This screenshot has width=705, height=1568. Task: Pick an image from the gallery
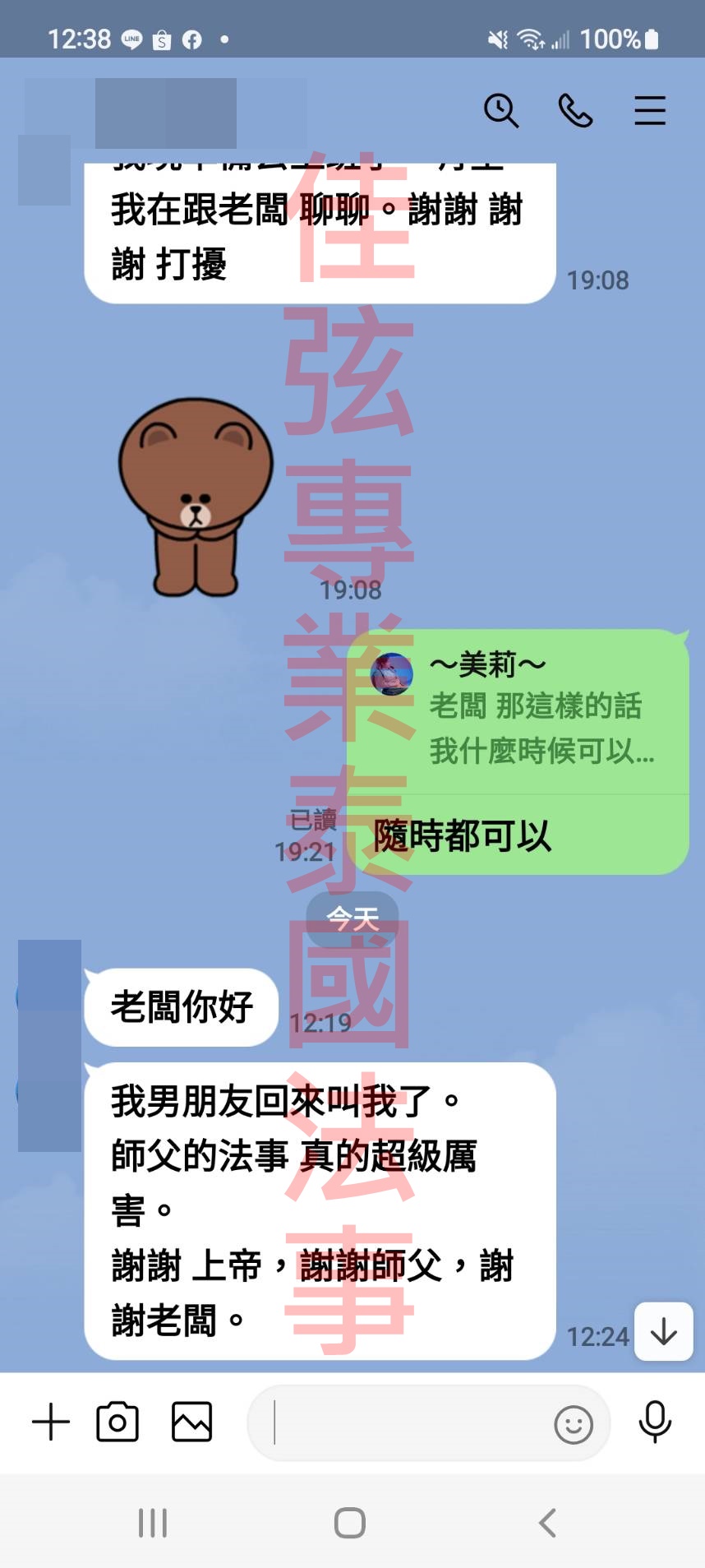pyautogui.click(x=191, y=1422)
